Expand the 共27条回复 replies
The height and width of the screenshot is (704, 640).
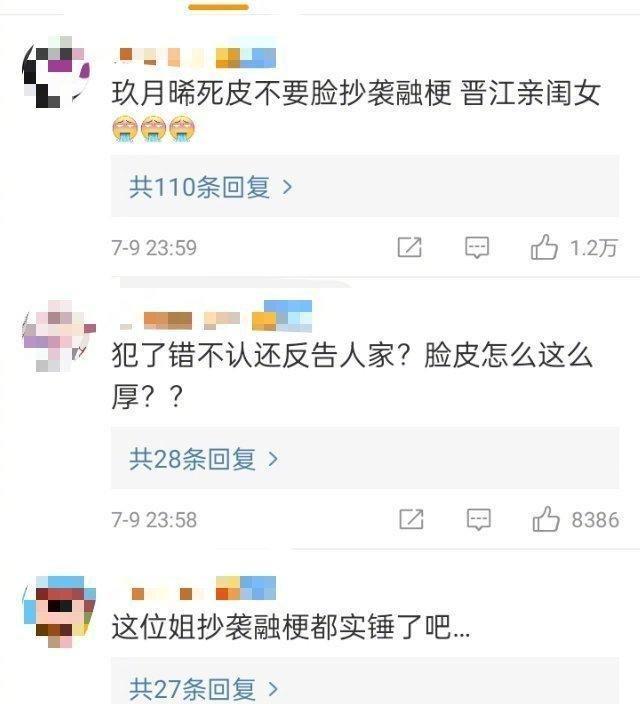(x=203, y=688)
